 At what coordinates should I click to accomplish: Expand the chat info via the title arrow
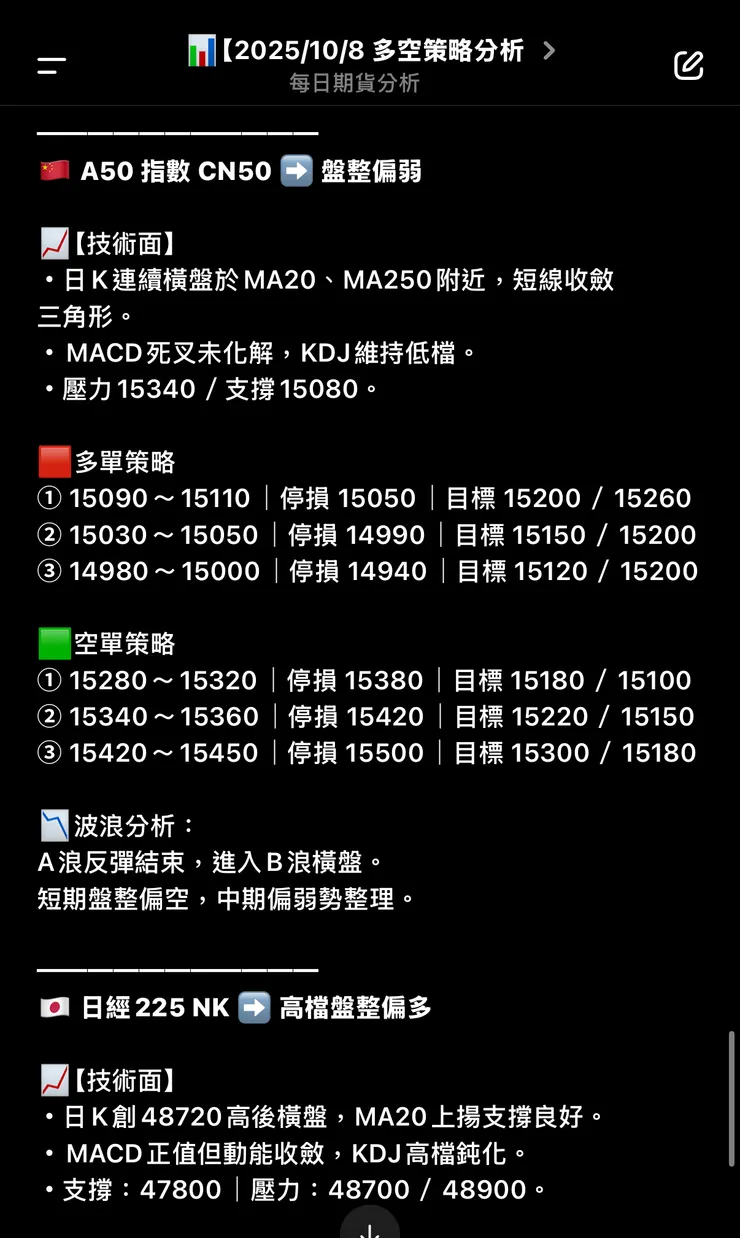[x=546, y=49]
